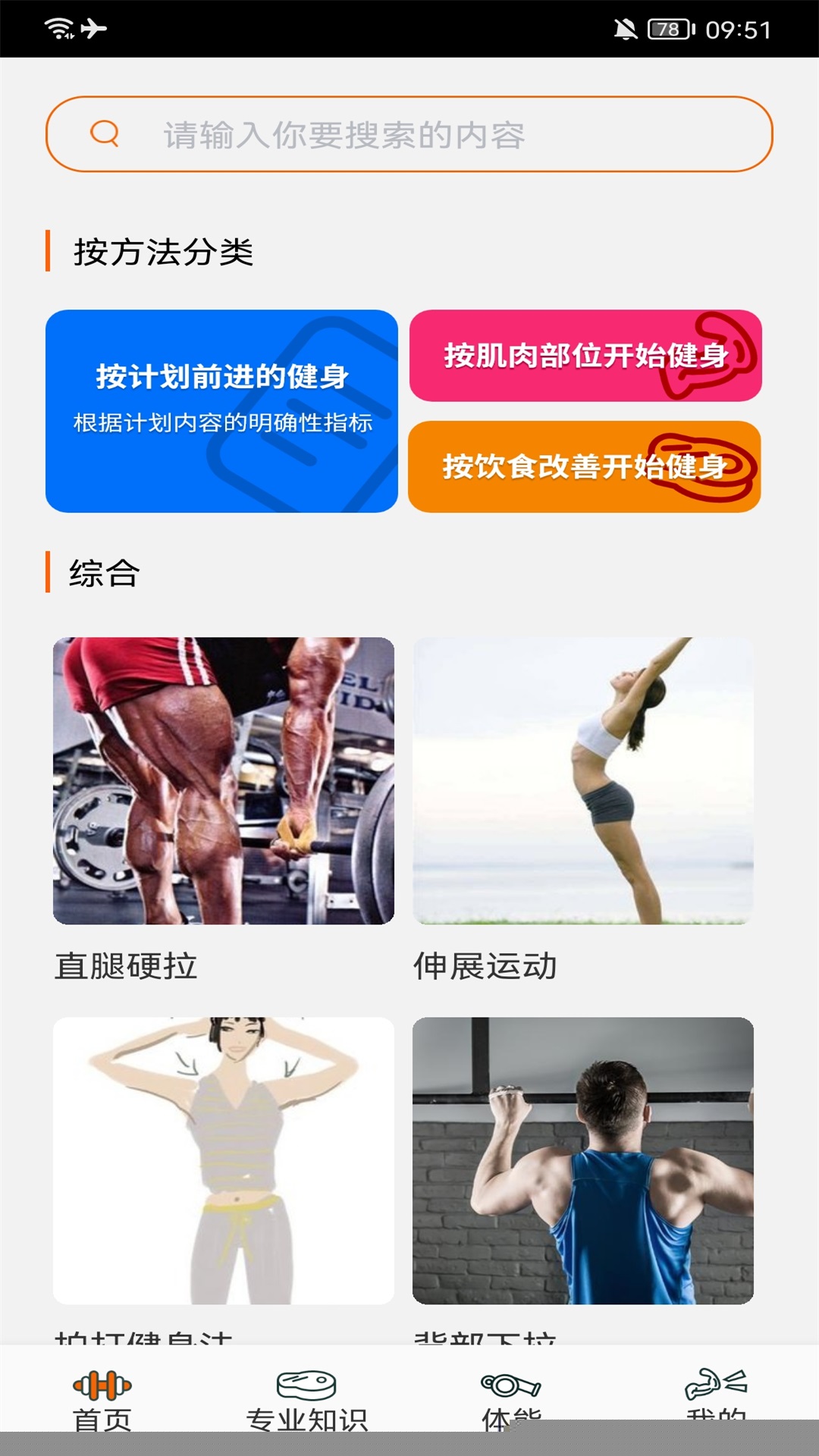Open the 直腿硬拉 exercise tile

[x=223, y=780]
